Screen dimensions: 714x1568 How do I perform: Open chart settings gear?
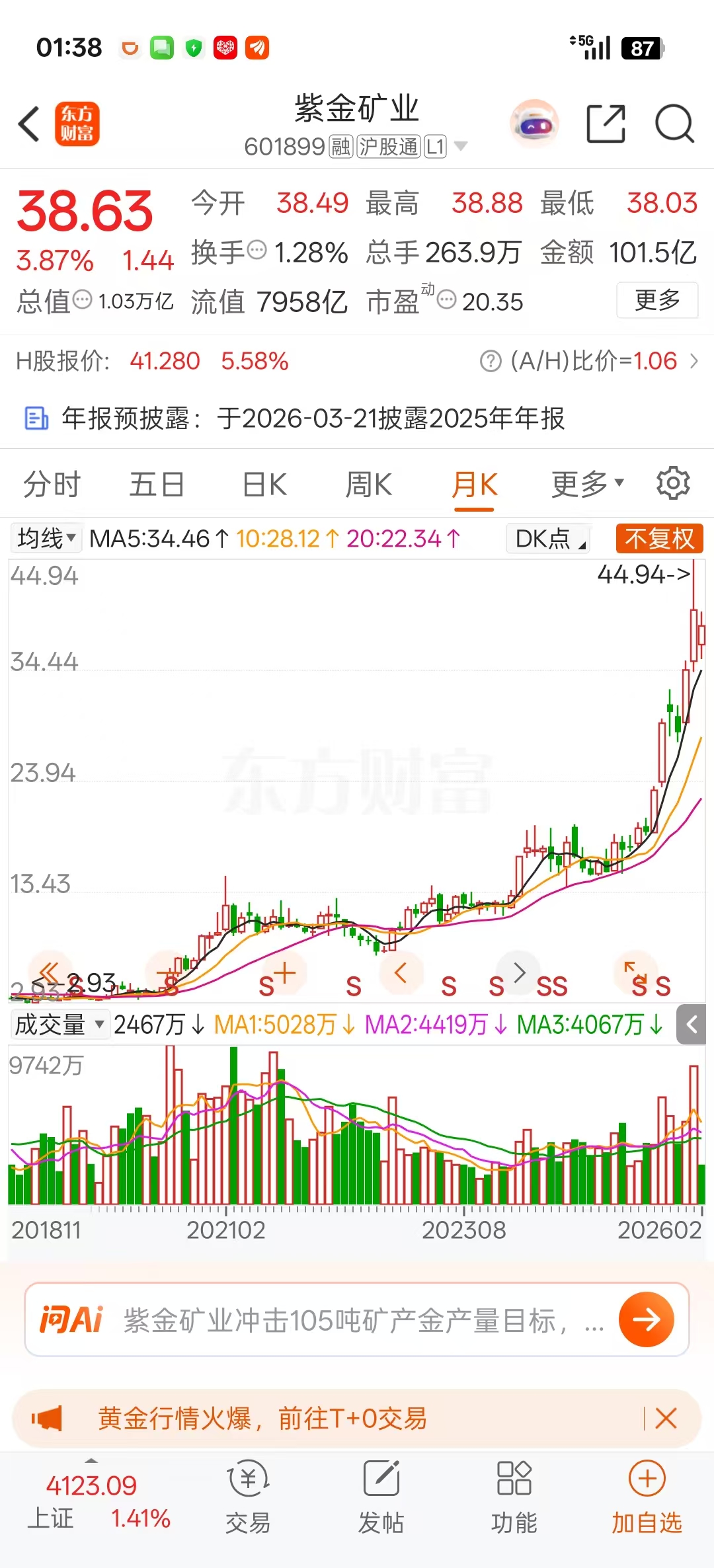(x=673, y=483)
